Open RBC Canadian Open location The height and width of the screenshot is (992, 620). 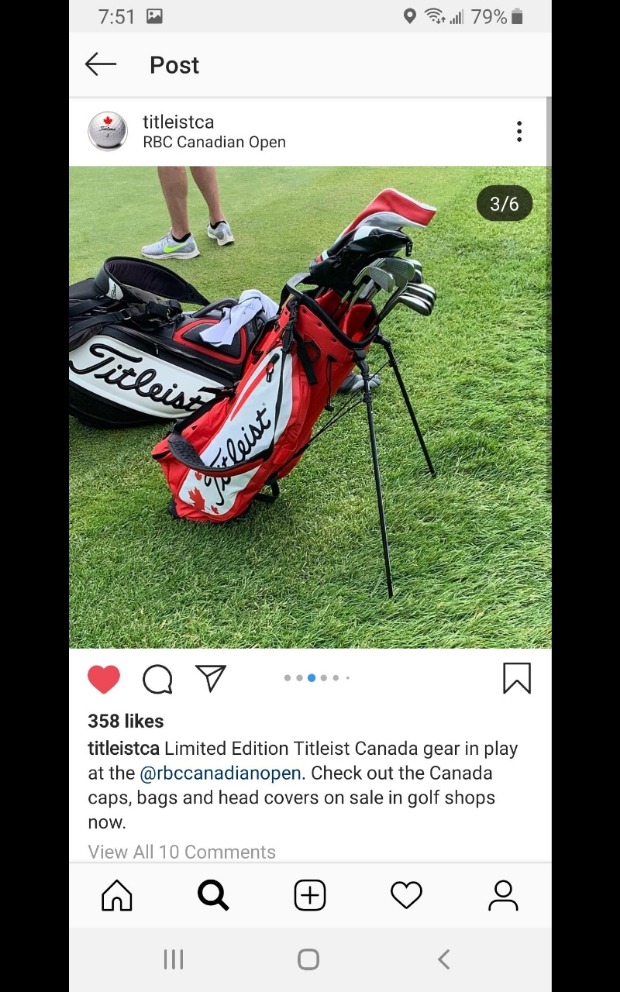[214, 142]
